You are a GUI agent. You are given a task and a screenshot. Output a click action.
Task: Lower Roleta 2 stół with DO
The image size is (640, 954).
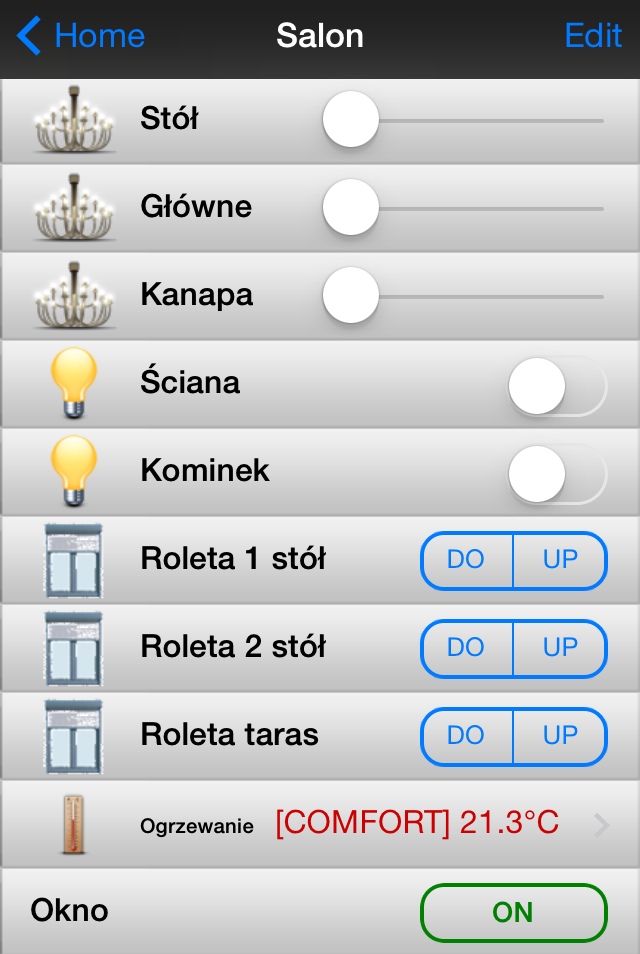click(466, 648)
